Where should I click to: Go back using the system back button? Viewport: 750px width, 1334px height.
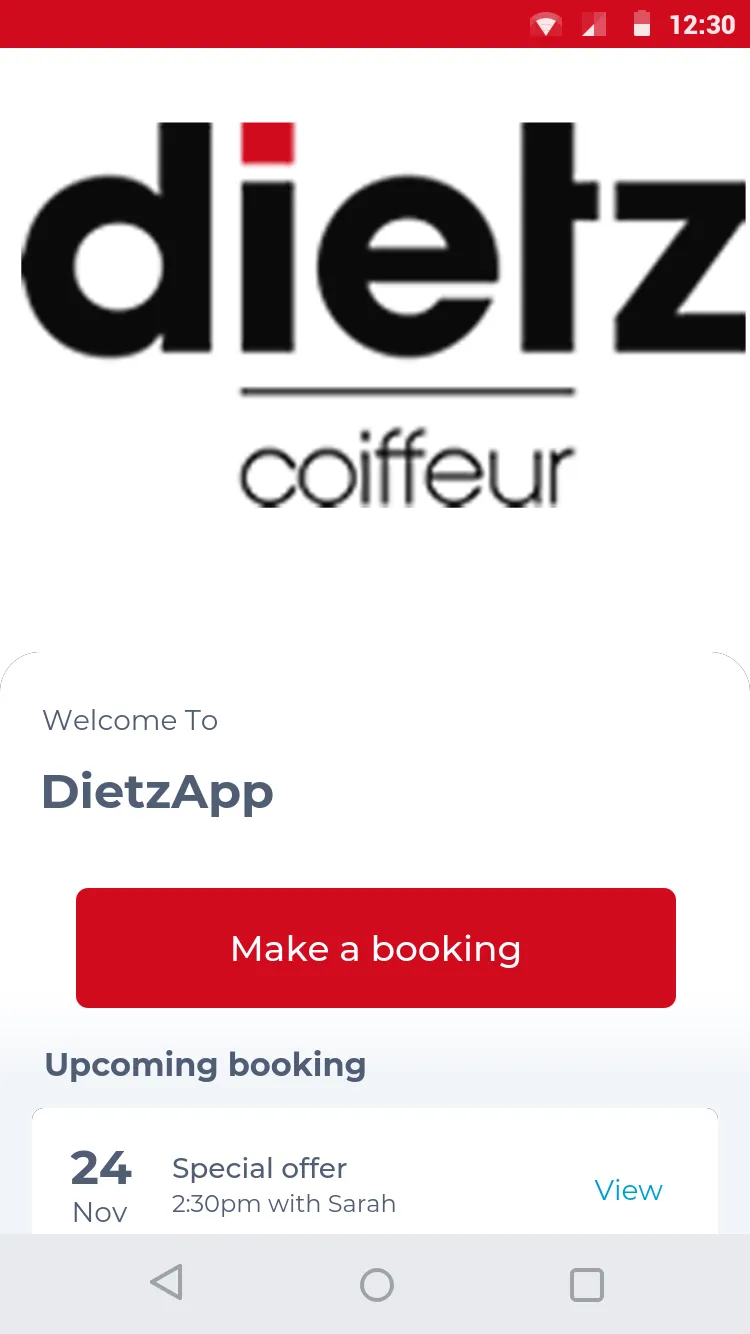[167, 1284]
